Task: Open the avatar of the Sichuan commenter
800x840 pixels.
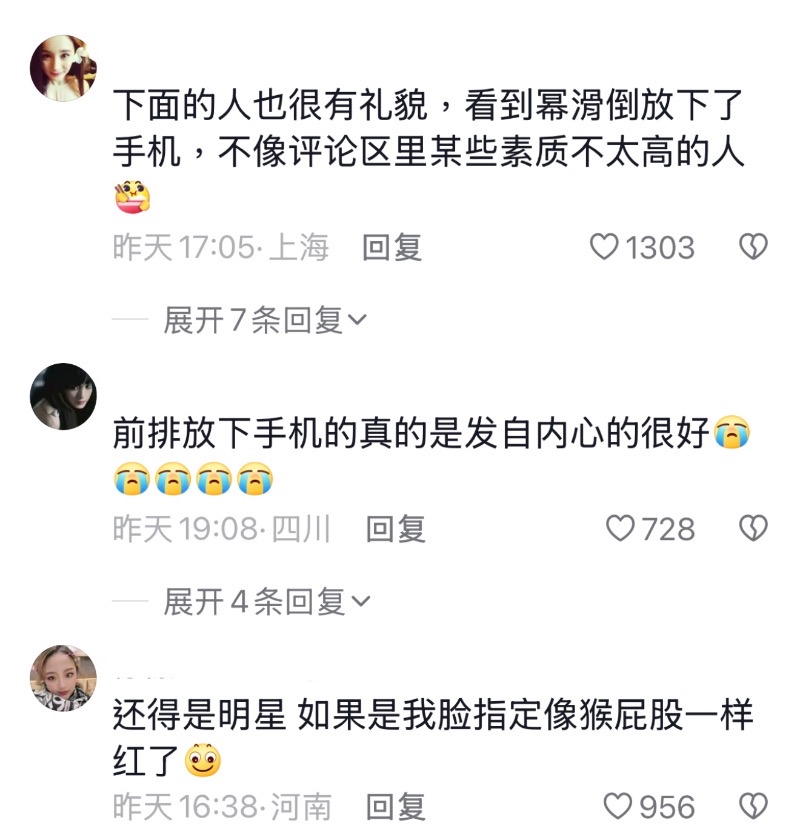Action: (x=64, y=396)
